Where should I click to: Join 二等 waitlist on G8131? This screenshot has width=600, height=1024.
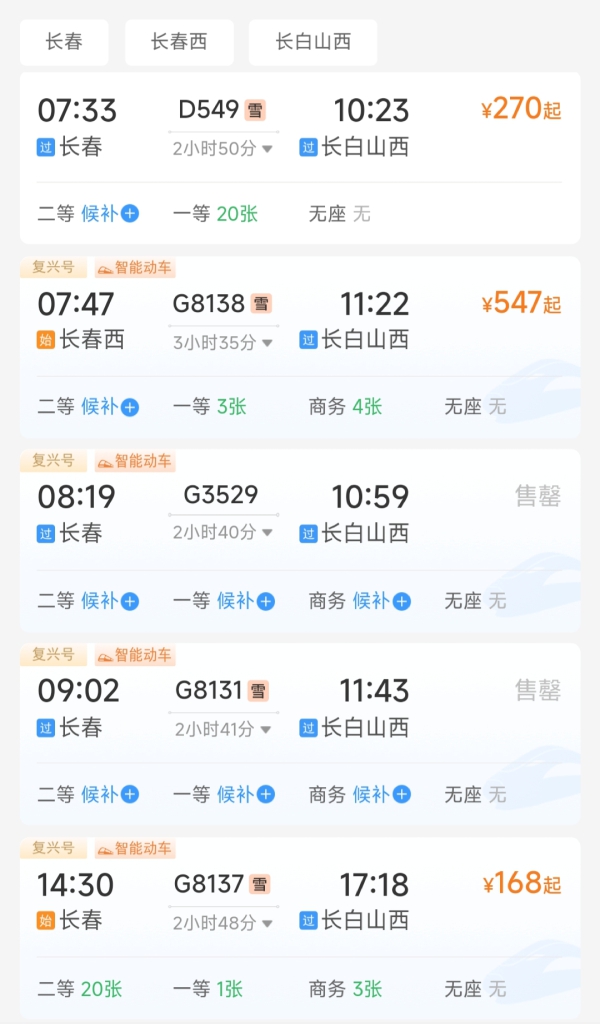point(109,795)
